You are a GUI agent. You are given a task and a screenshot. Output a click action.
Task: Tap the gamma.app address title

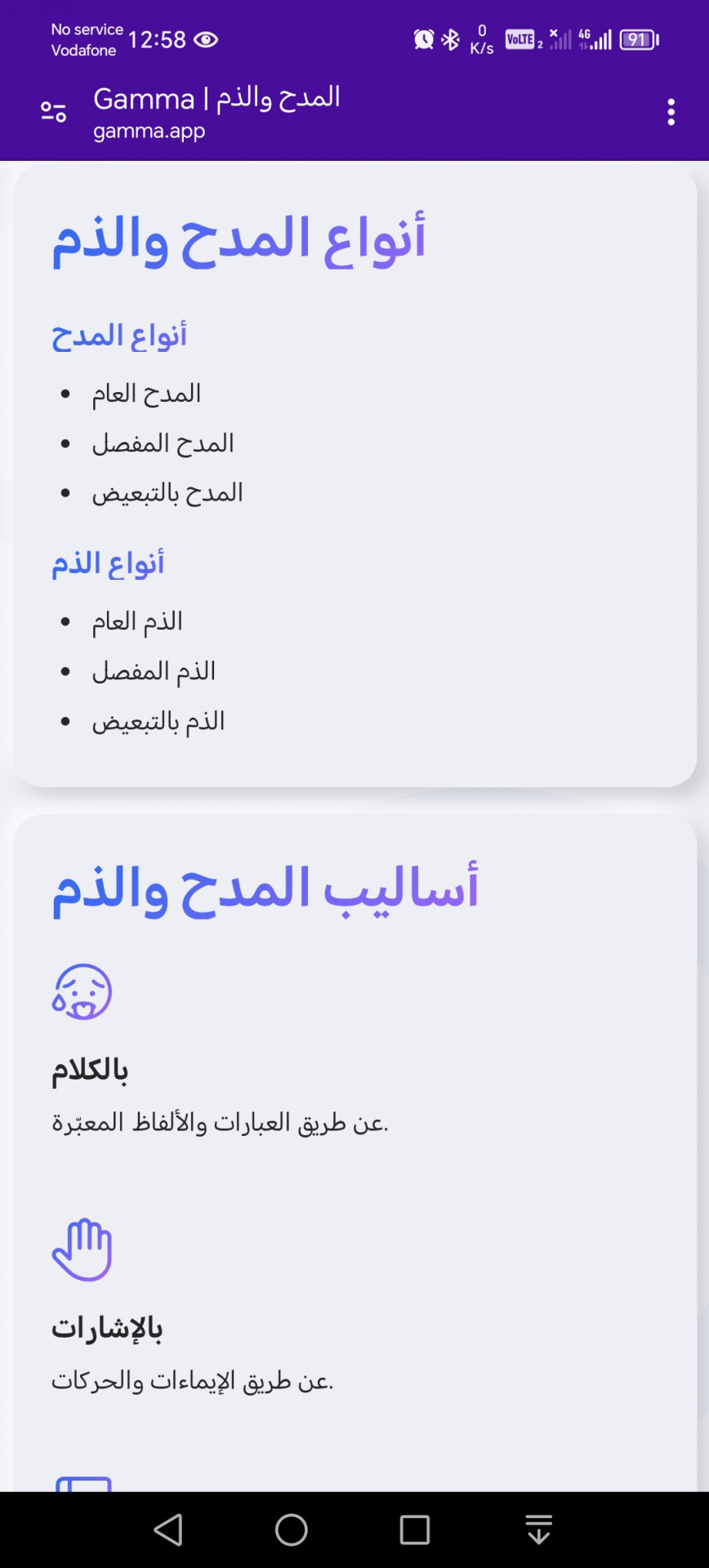[x=216, y=112]
